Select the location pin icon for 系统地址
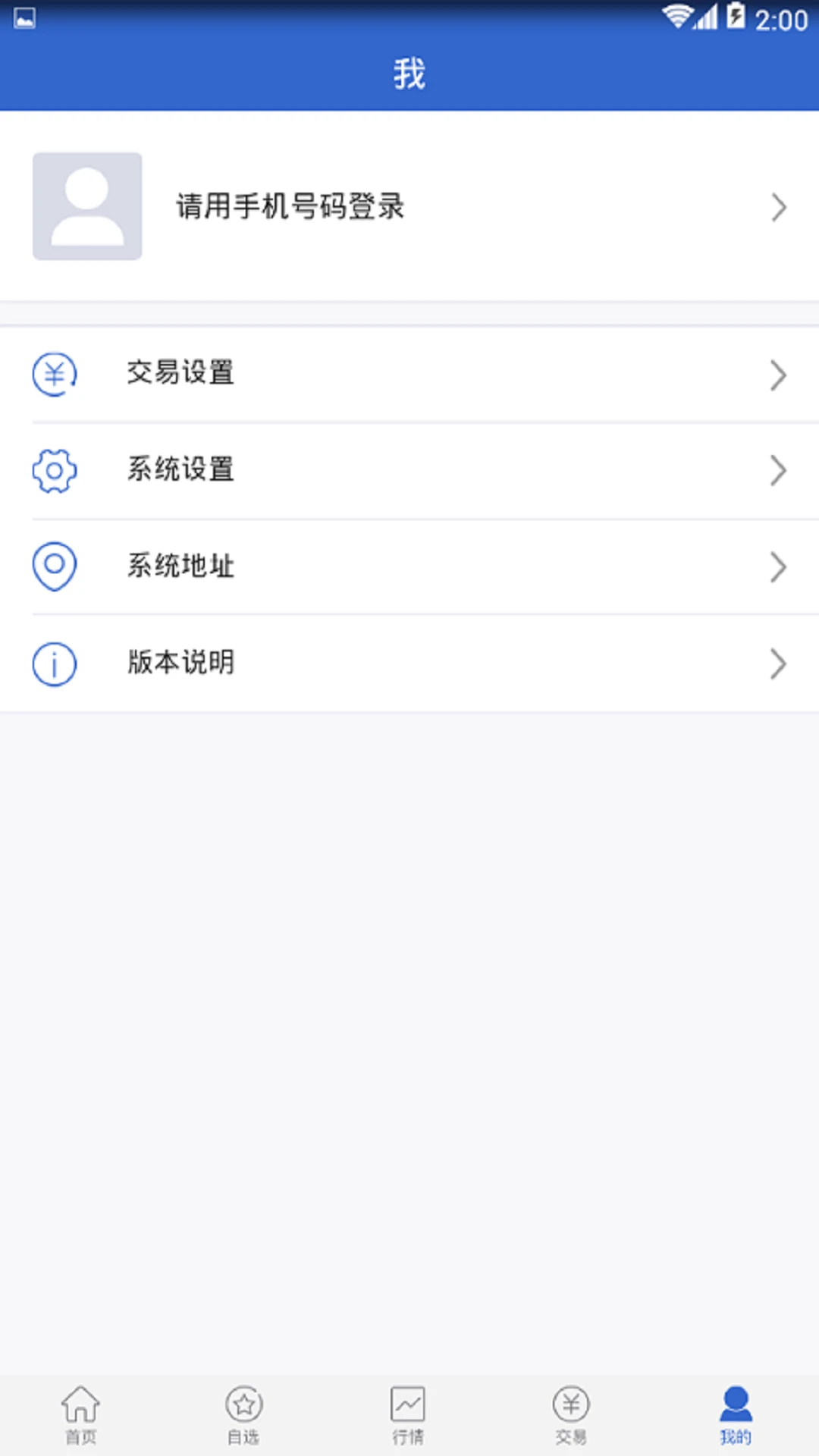This screenshot has height=1456, width=819. click(54, 566)
